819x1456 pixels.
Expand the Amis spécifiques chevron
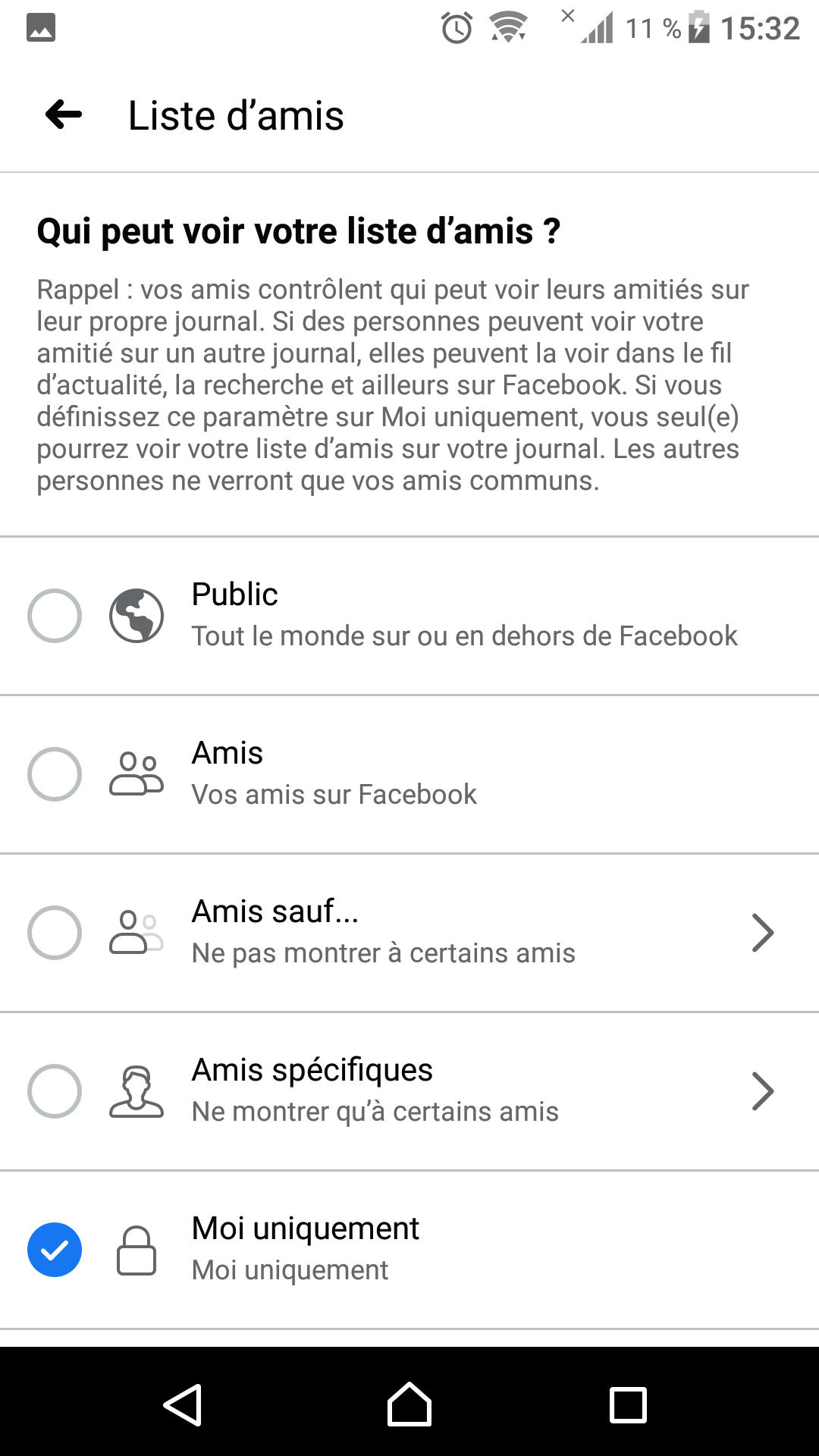pos(762,1091)
